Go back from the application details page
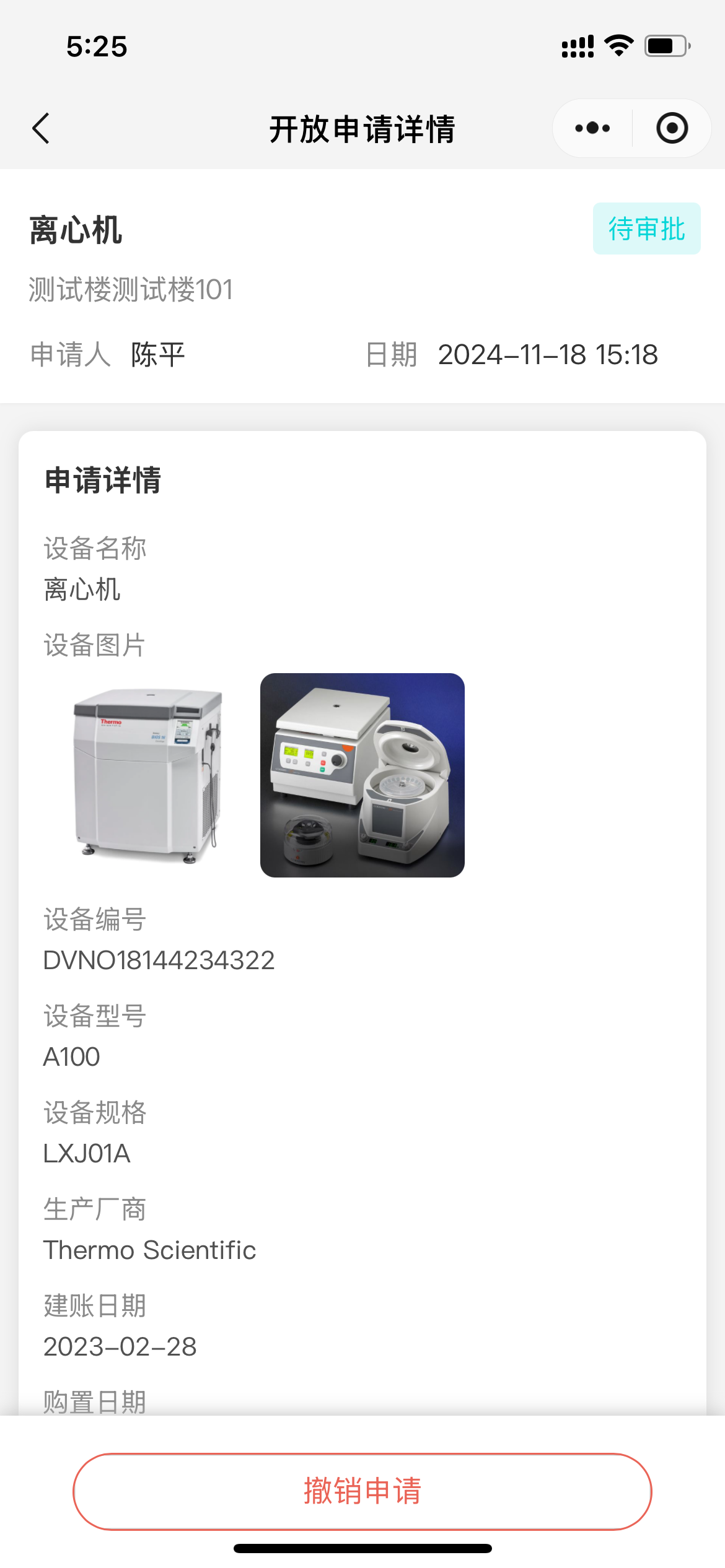 tap(41, 129)
